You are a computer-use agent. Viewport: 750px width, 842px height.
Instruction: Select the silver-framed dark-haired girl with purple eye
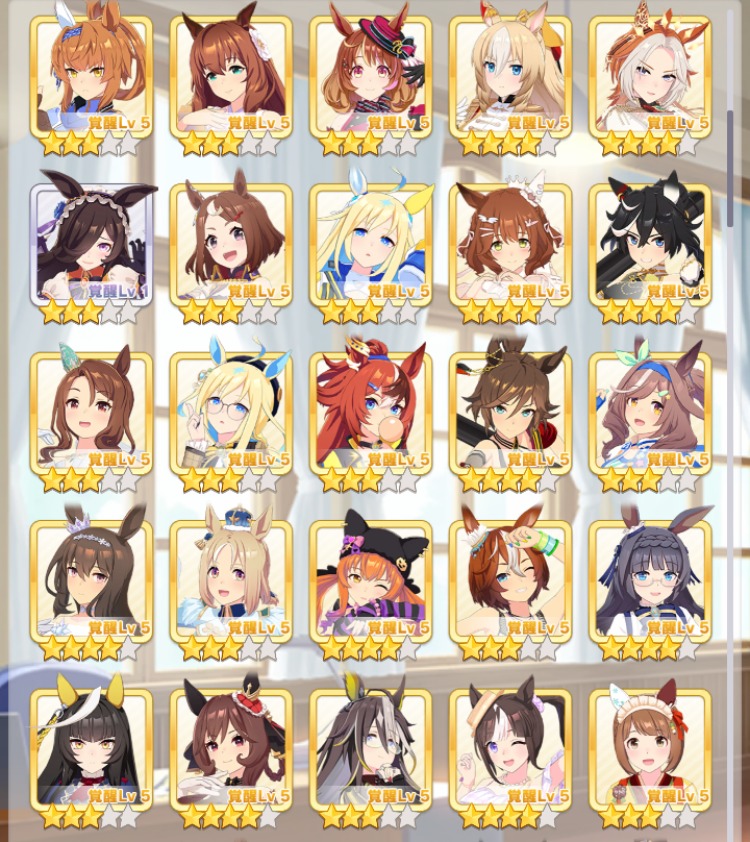91,245
